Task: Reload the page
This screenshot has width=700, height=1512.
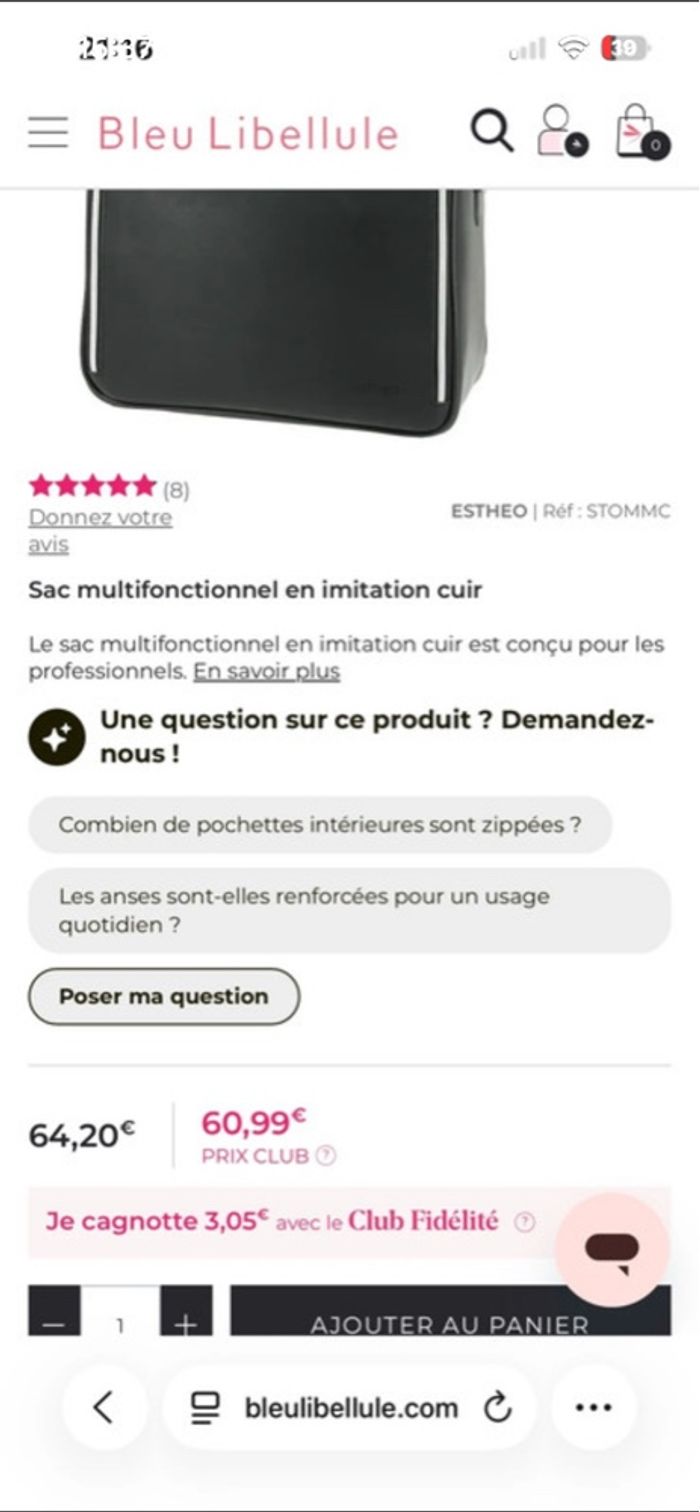Action: [x=497, y=1408]
